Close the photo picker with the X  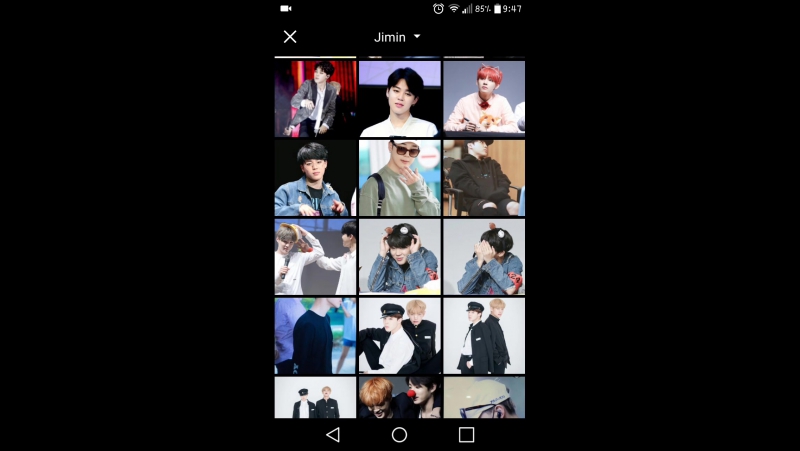click(290, 37)
